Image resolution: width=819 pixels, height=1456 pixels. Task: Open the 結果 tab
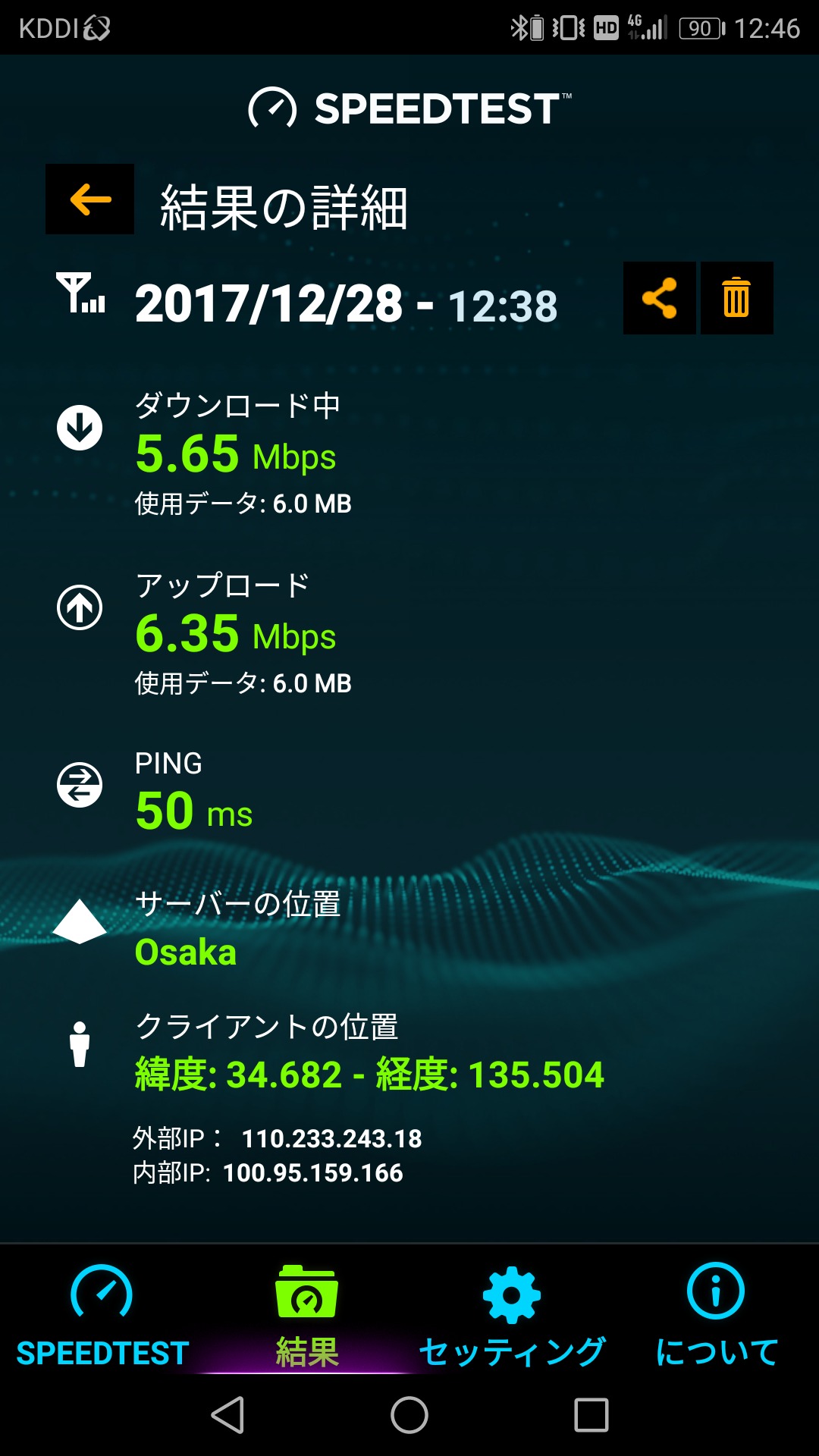pyautogui.click(x=307, y=1317)
